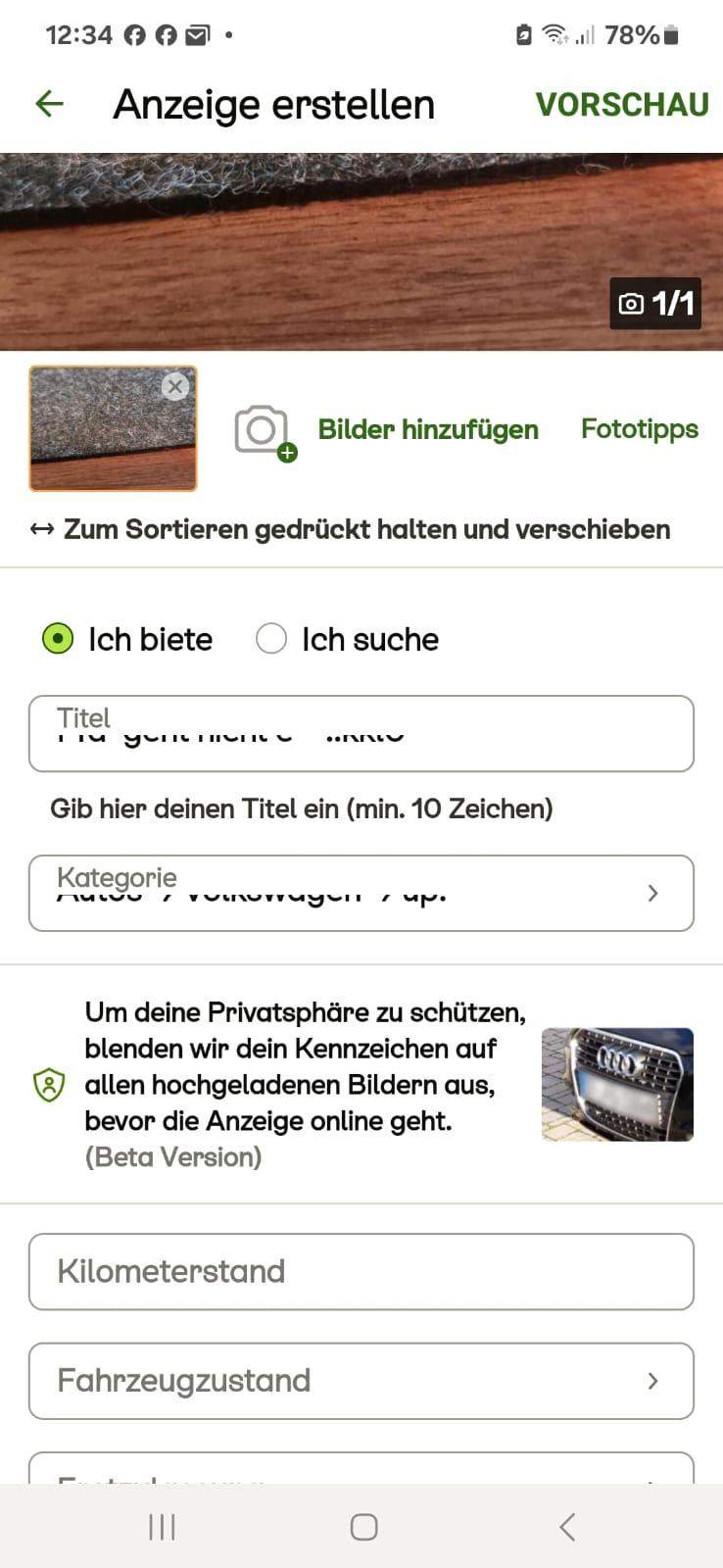The image size is (723, 1568).
Task: Open the Erstzulassung selector at the bottom
Action: pyautogui.click(x=361, y=1467)
